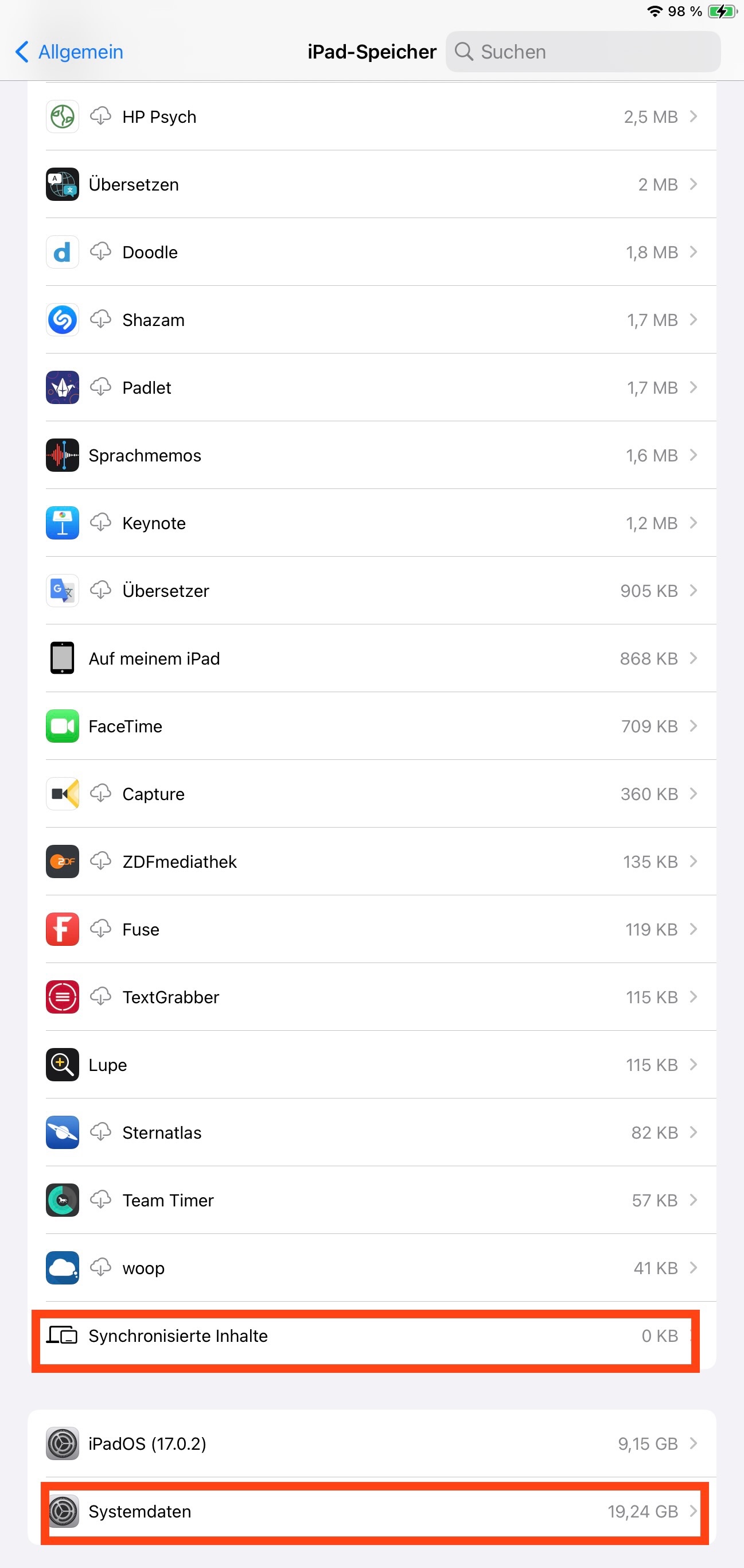This screenshot has width=744, height=1568.
Task: Open the Lupe row
Action: tap(371, 1065)
